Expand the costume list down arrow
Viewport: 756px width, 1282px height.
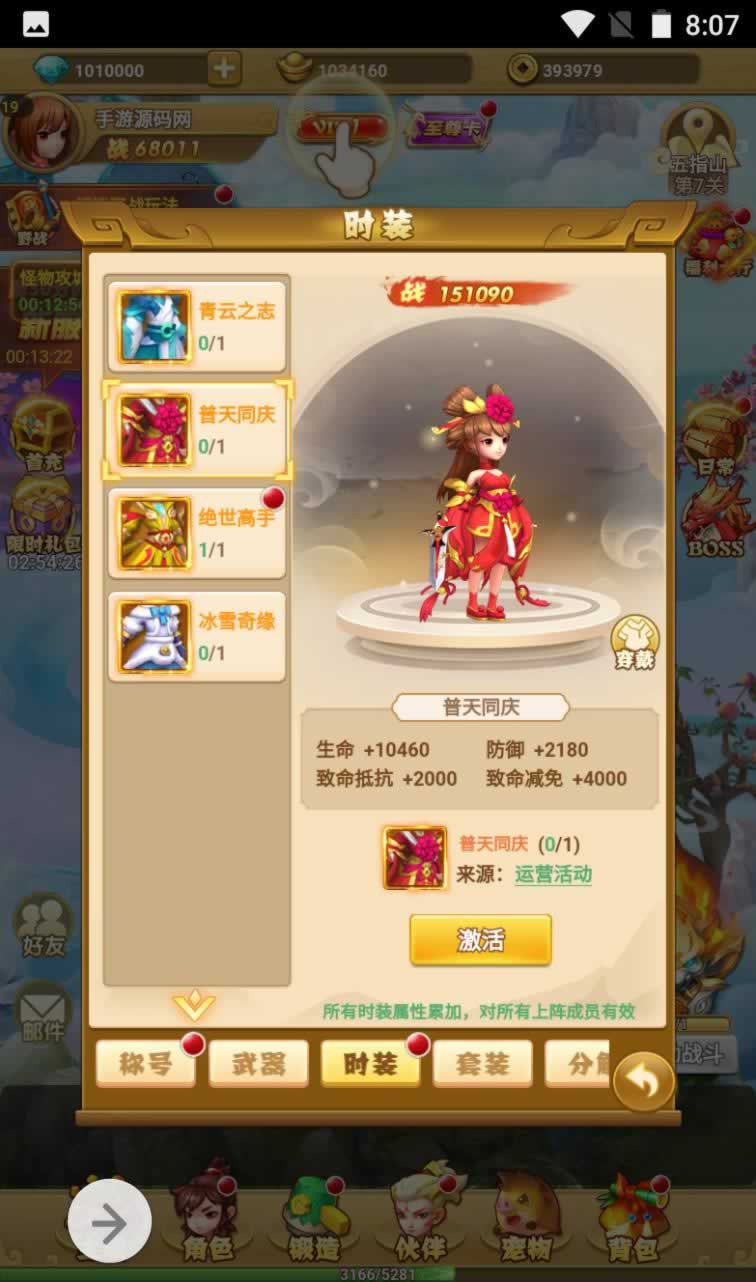[x=194, y=1004]
